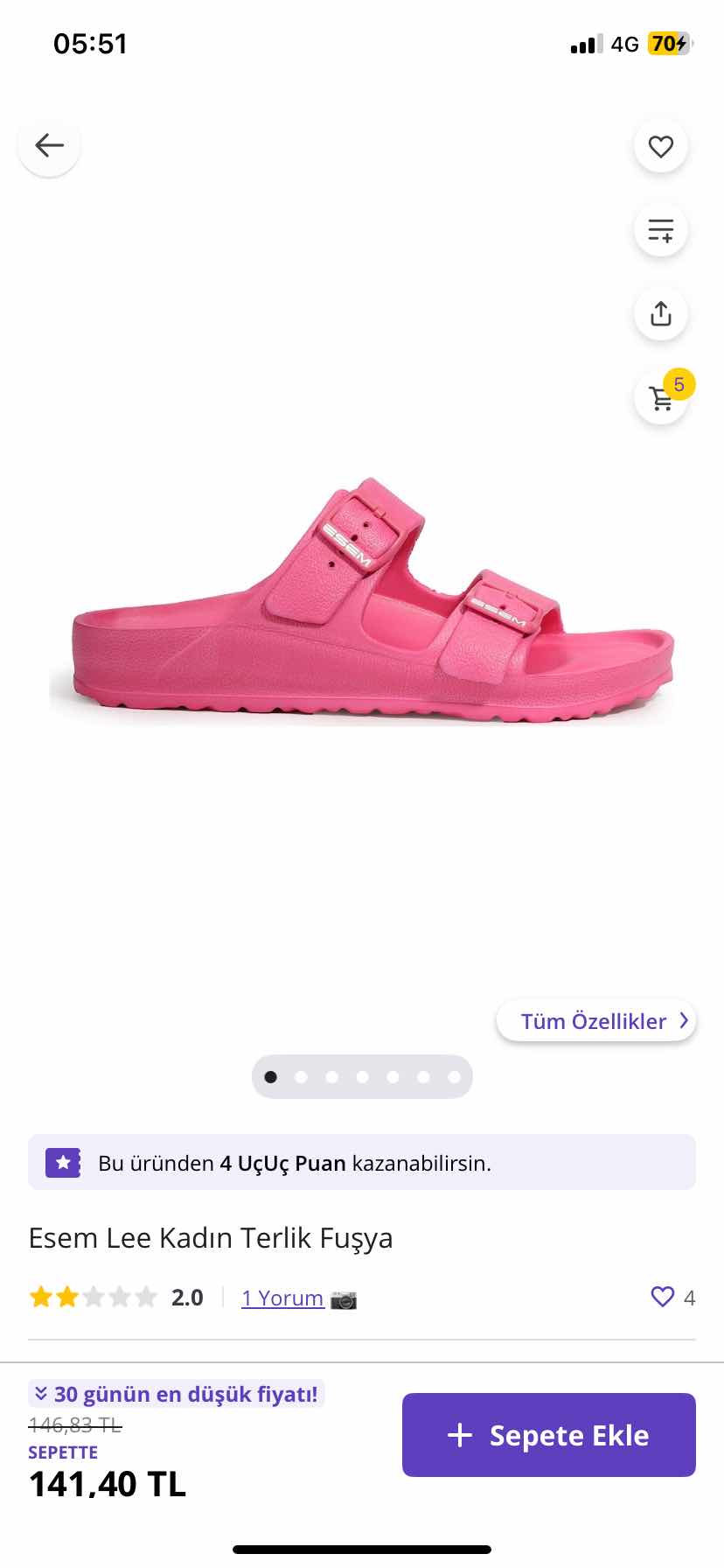
Task: Tap Sepete Ekle to add to cart
Action: (x=548, y=1435)
